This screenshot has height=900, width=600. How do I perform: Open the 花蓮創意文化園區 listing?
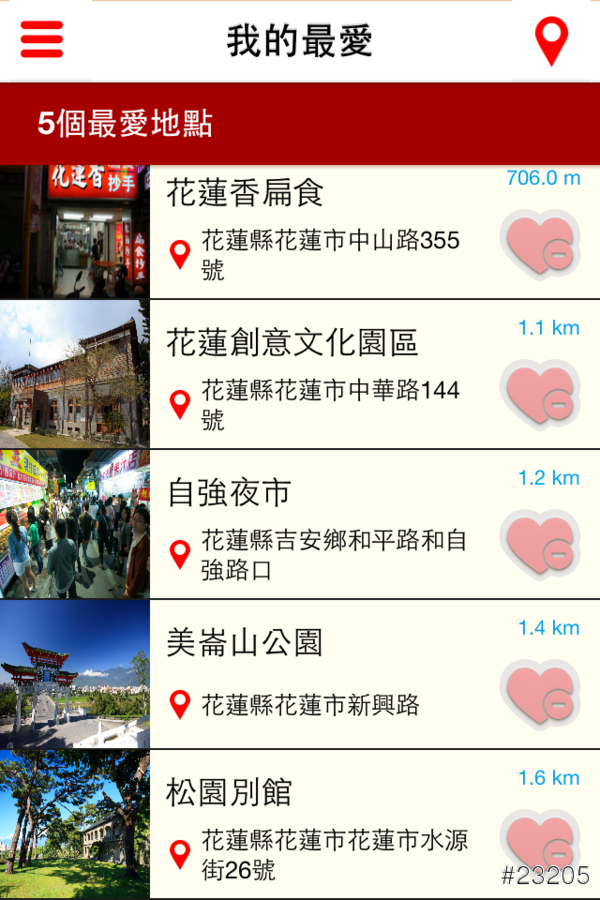(x=300, y=375)
